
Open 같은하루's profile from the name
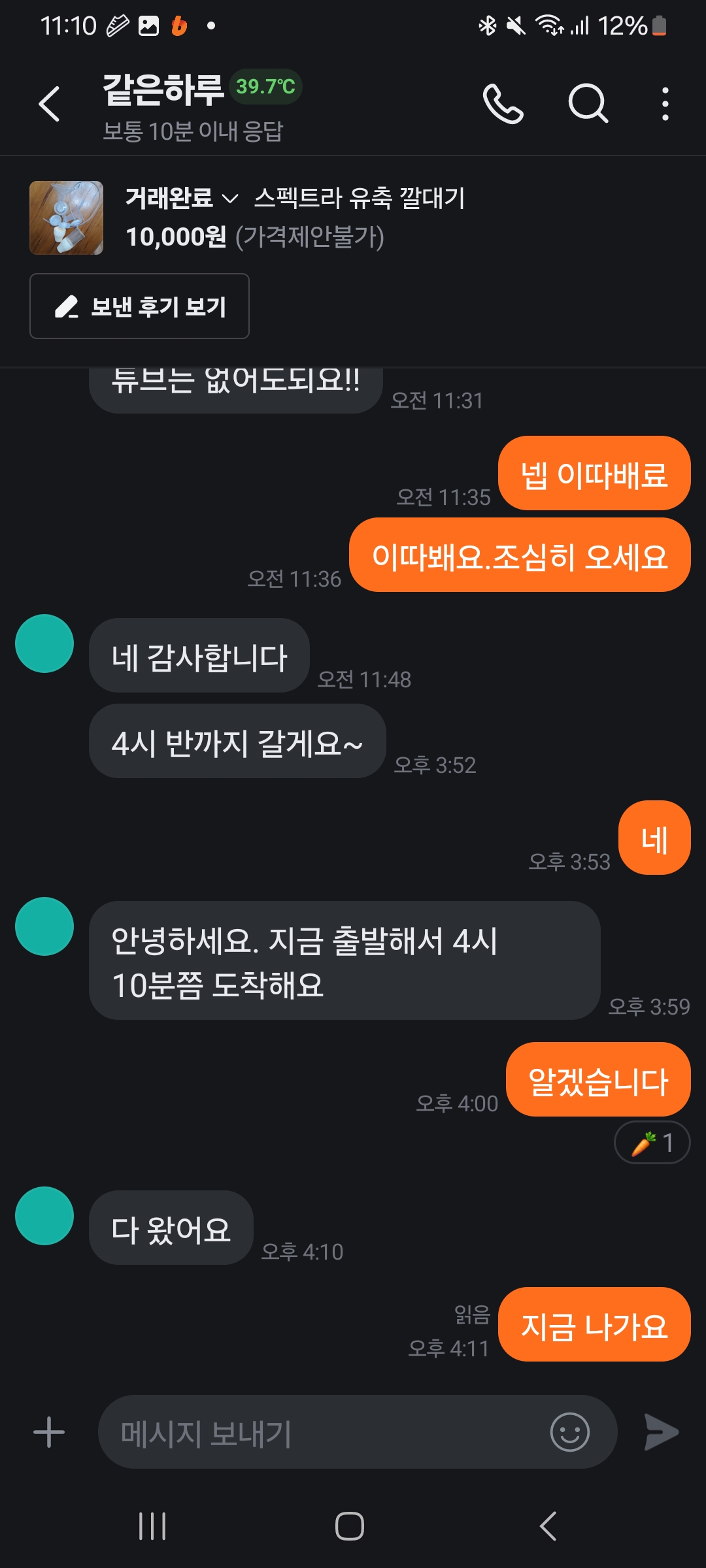[163, 90]
